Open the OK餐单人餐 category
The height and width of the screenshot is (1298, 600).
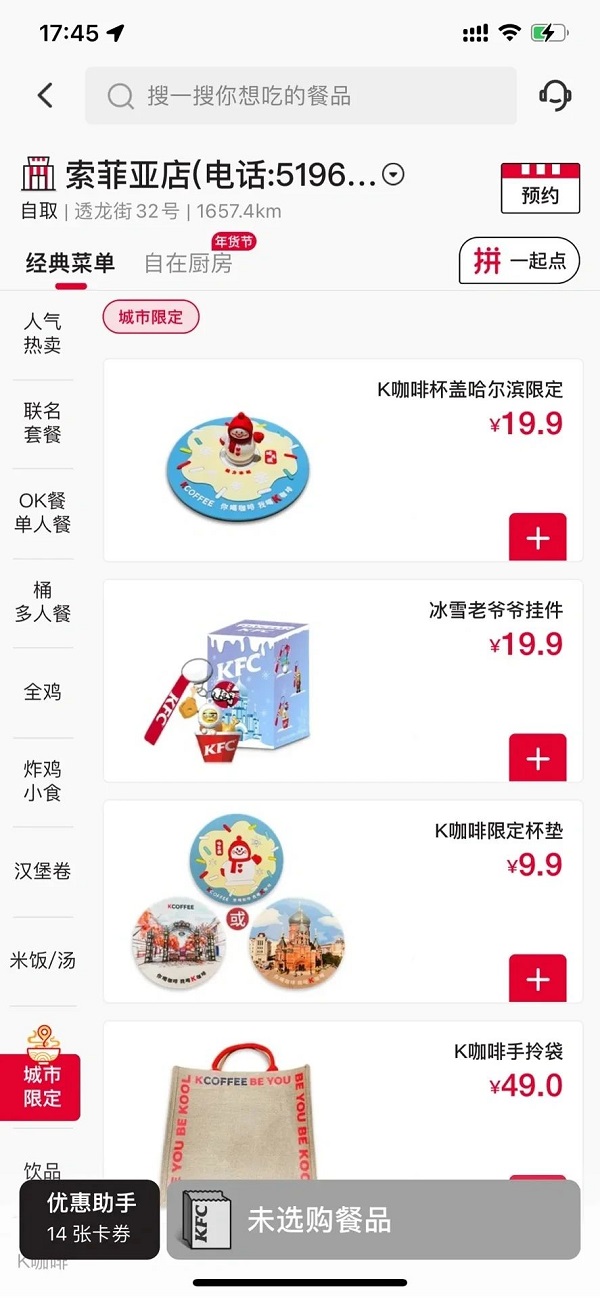pyautogui.click(x=42, y=512)
